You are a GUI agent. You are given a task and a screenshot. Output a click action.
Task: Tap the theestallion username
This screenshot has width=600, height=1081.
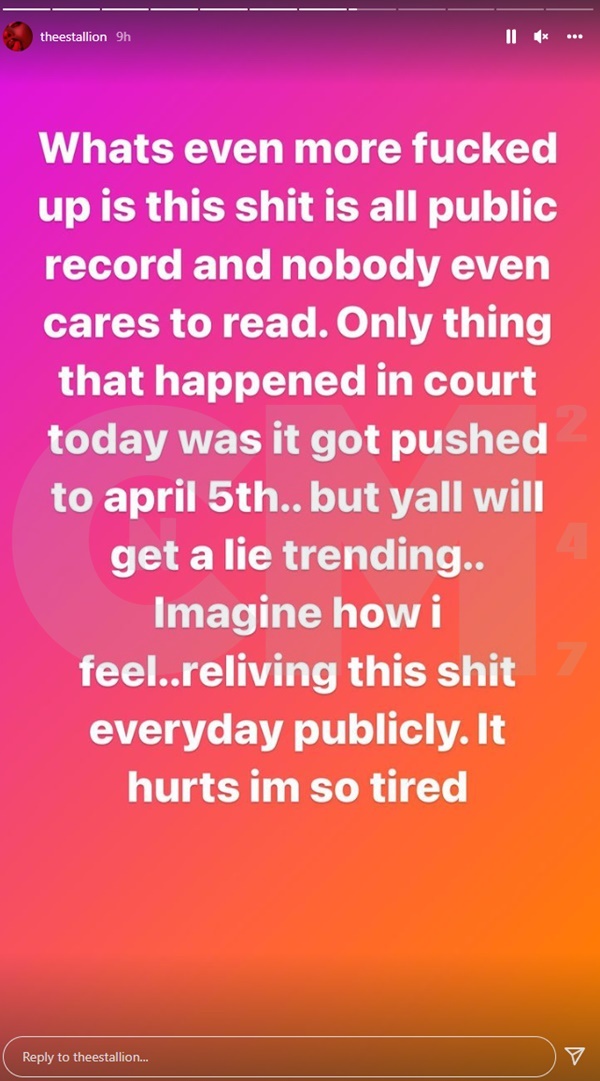[73, 37]
